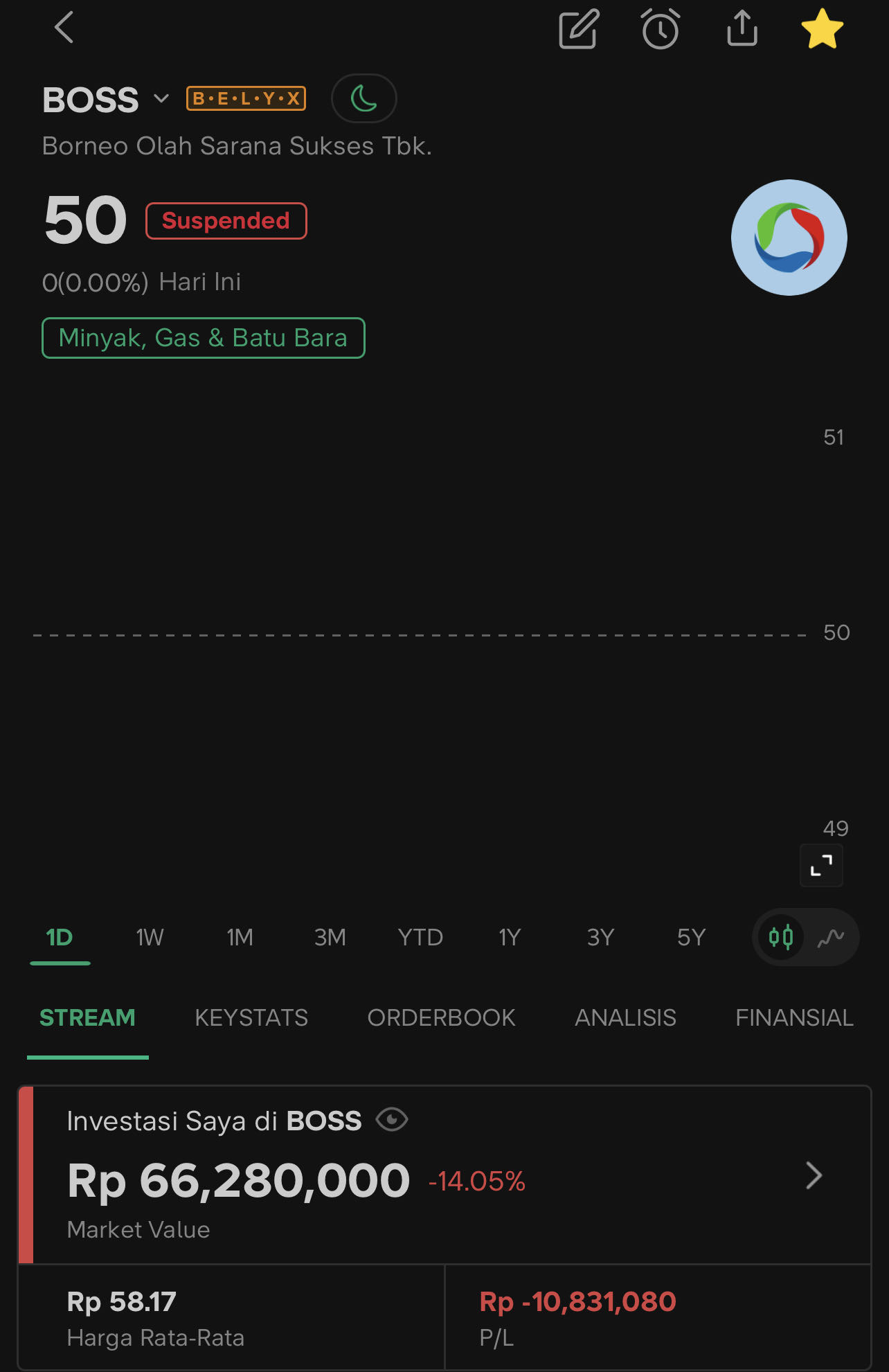
Task: Show the 5Y chart range
Action: (x=690, y=937)
